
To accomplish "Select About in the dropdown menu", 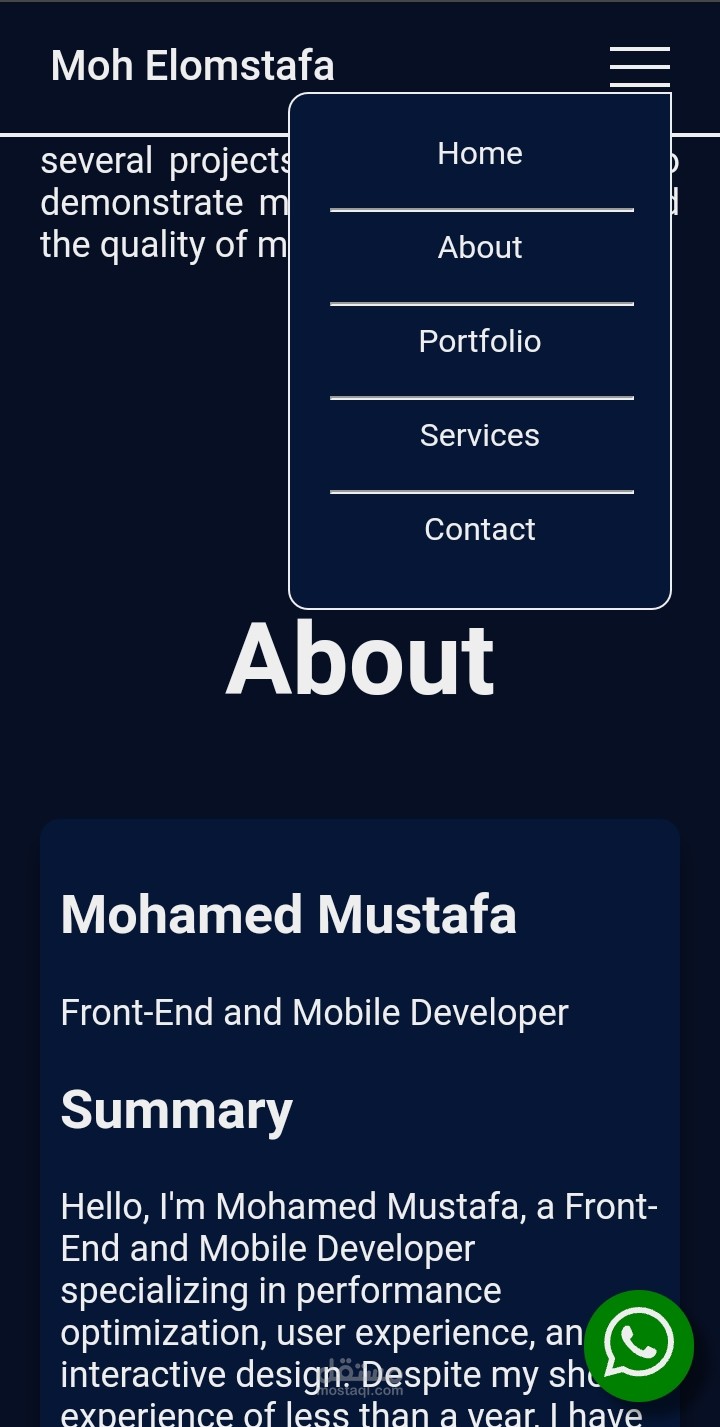I will tap(480, 248).
